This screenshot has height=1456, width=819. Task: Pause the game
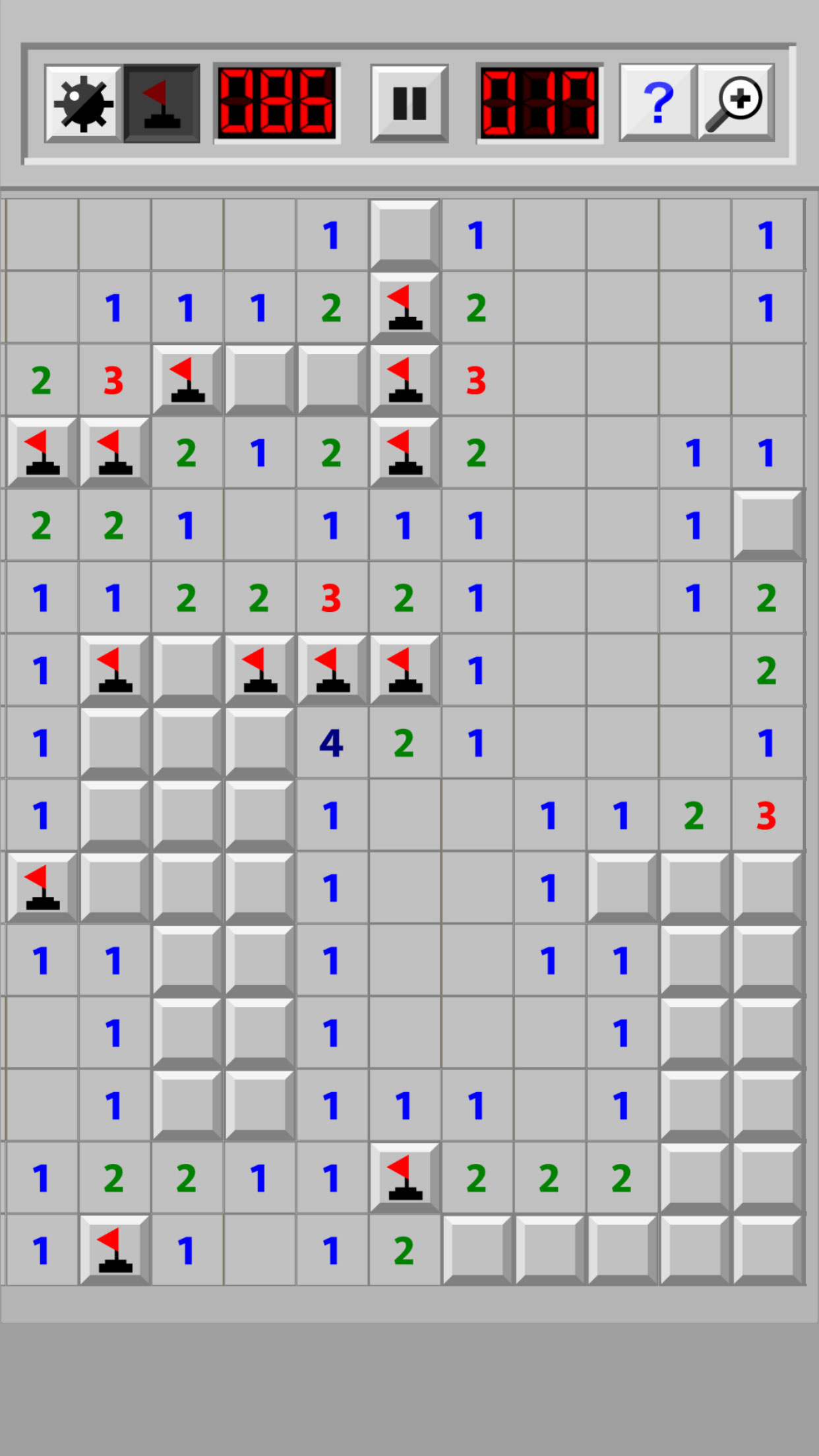409,104
